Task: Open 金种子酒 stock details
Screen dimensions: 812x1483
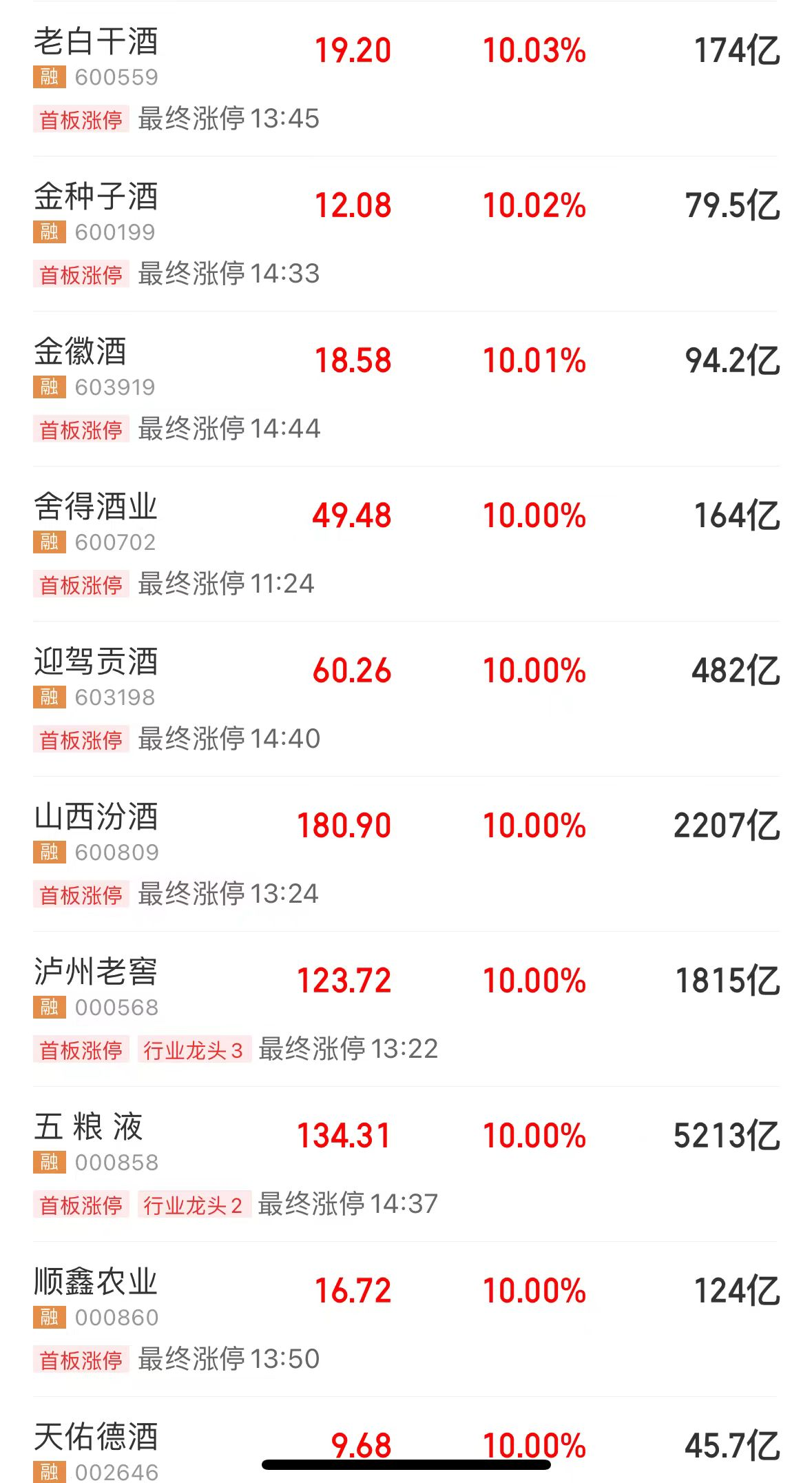Action: 96,198
